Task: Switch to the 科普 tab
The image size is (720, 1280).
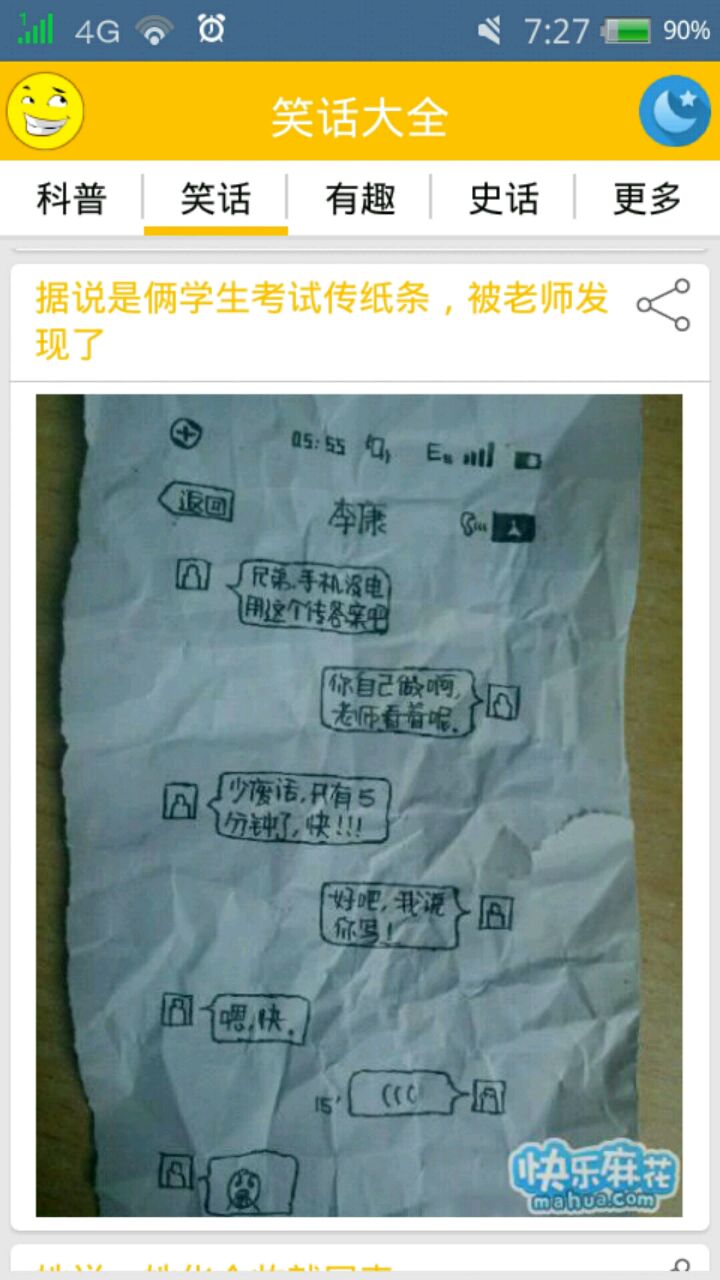Action: click(71, 199)
